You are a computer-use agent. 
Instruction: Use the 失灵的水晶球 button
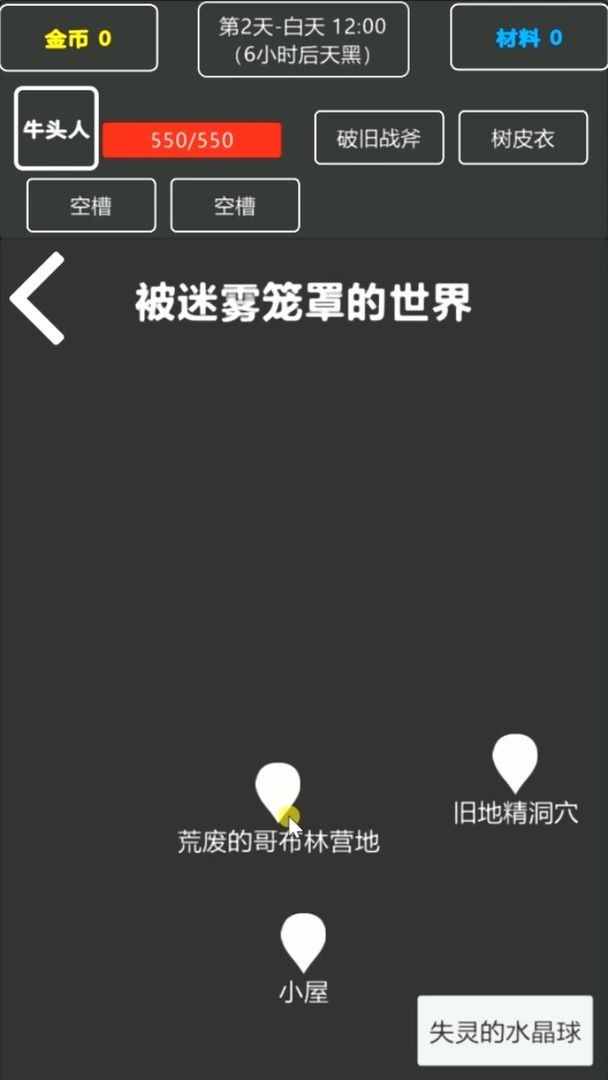point(505,1031)
